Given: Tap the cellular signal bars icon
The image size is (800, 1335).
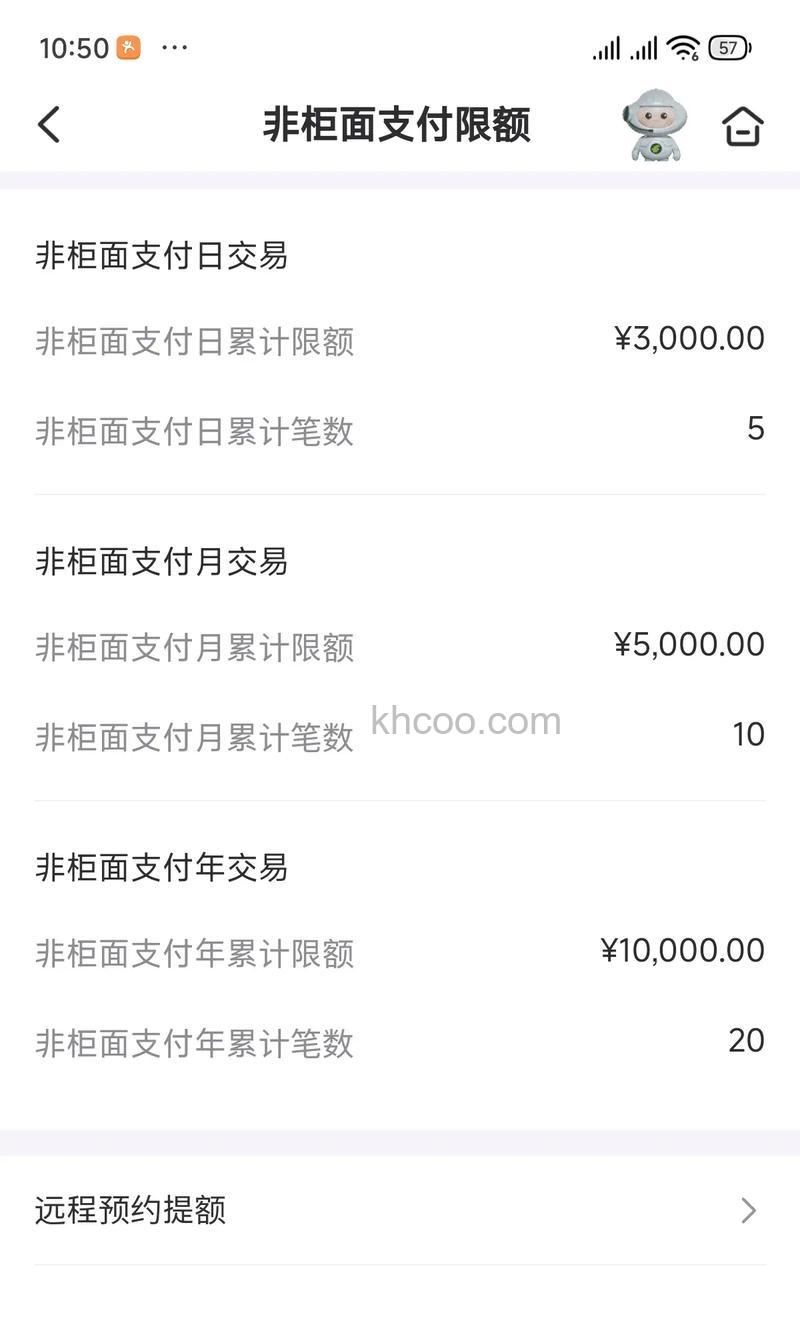Looking at the screenshot, I should point(612,46).
